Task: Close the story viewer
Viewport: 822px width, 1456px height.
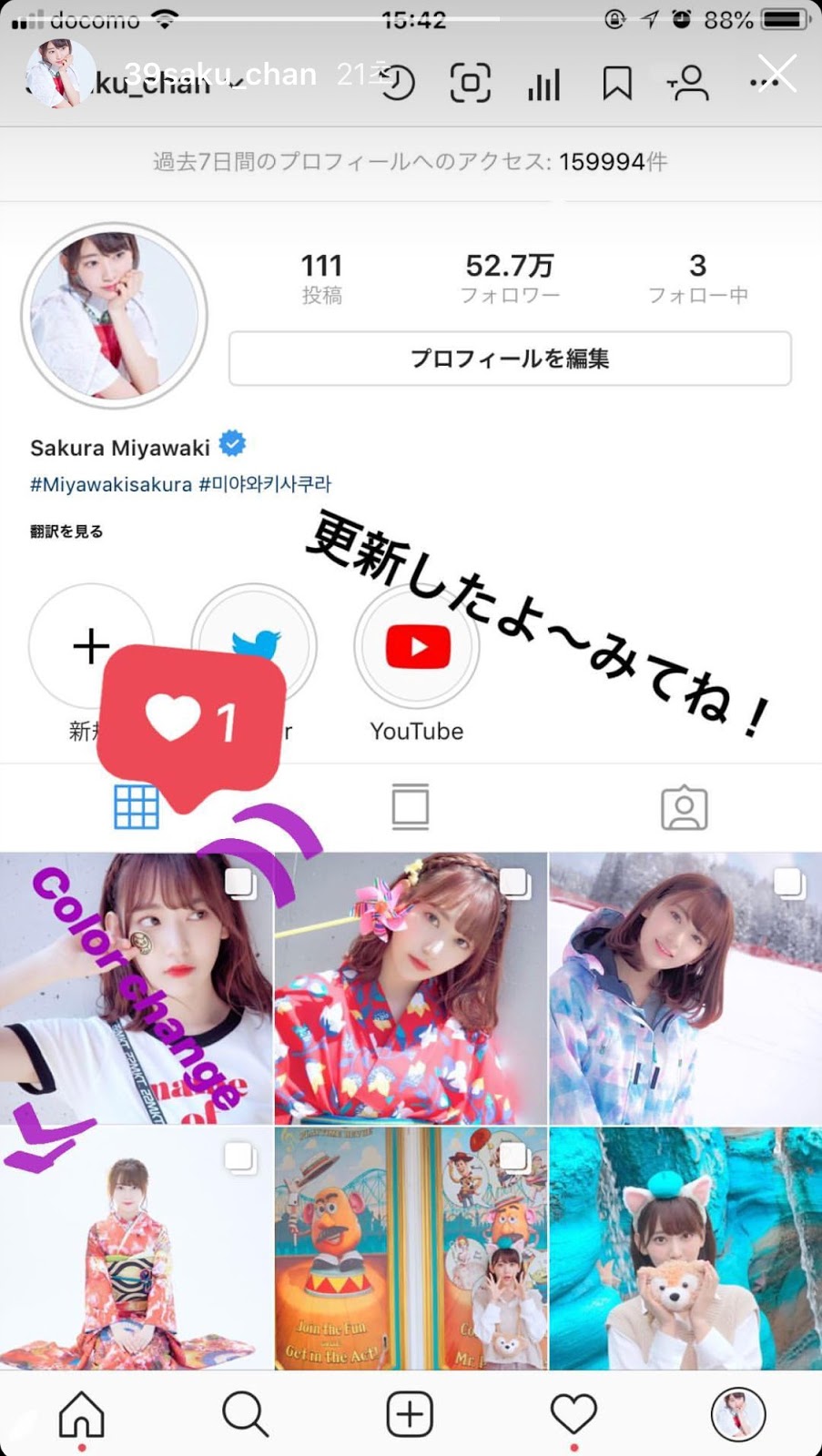Action: click(776, 75)
